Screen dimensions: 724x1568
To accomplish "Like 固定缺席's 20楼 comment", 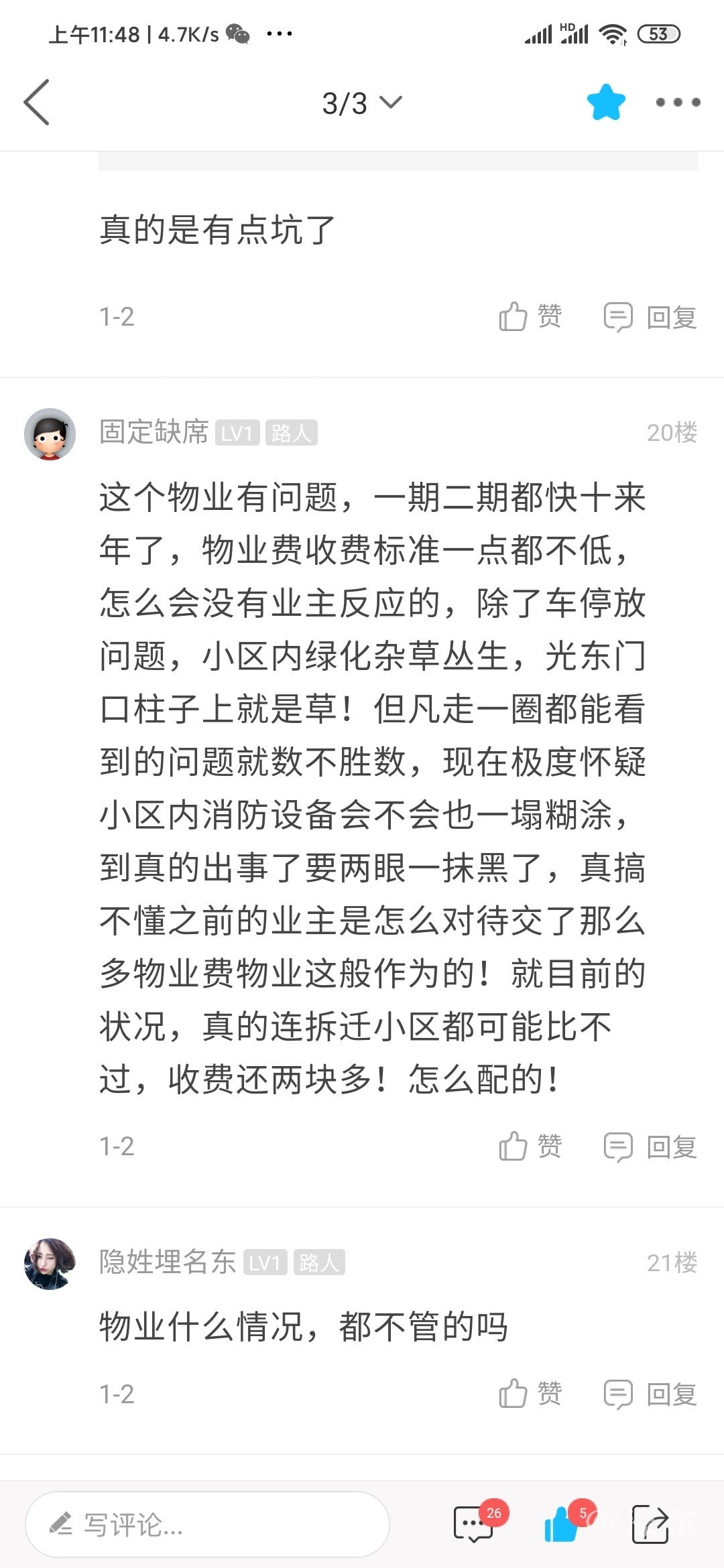I will click(530, 1146).
